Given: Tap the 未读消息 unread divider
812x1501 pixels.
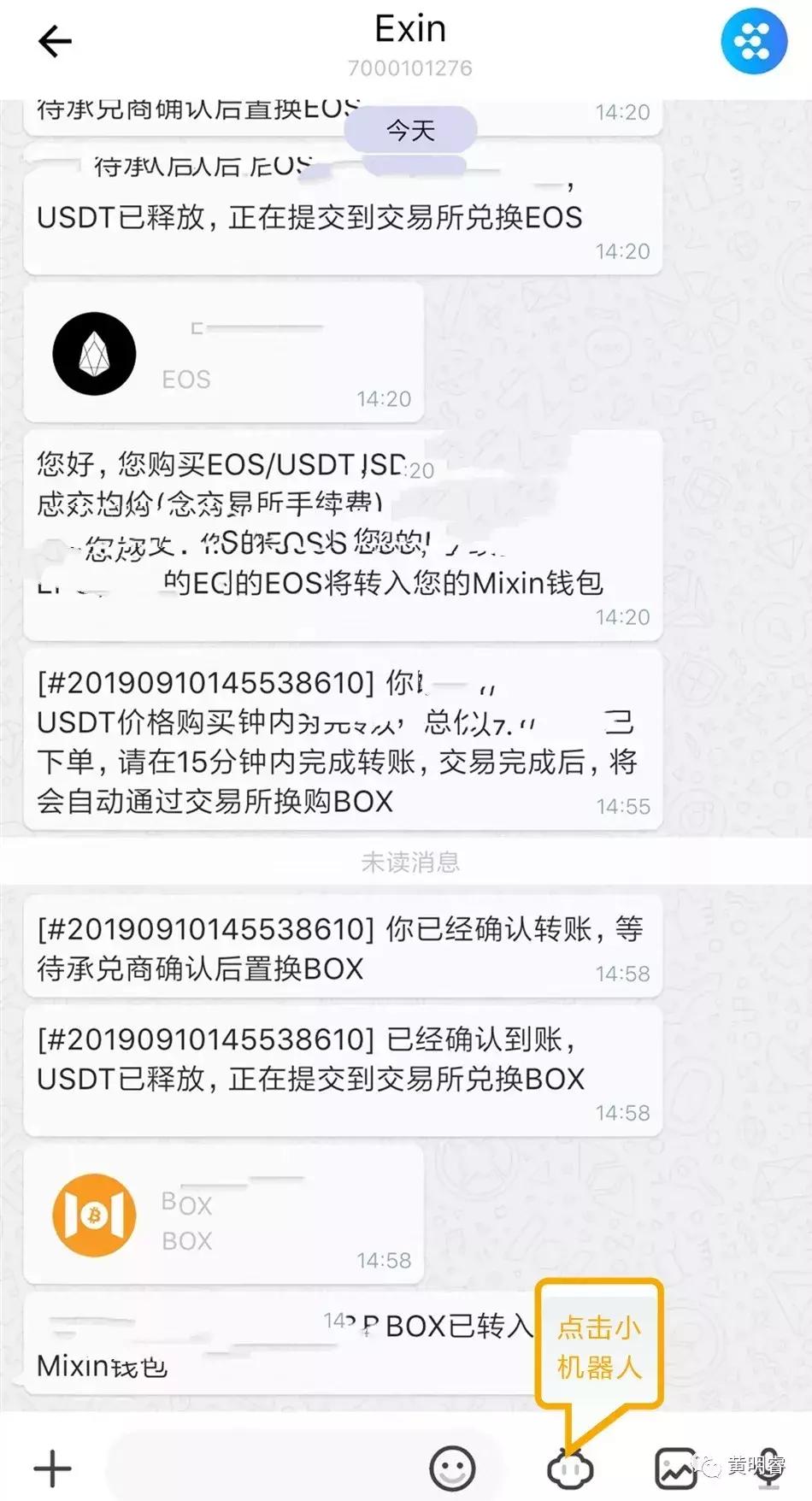Looking at the screenshot, I should 410,862.
